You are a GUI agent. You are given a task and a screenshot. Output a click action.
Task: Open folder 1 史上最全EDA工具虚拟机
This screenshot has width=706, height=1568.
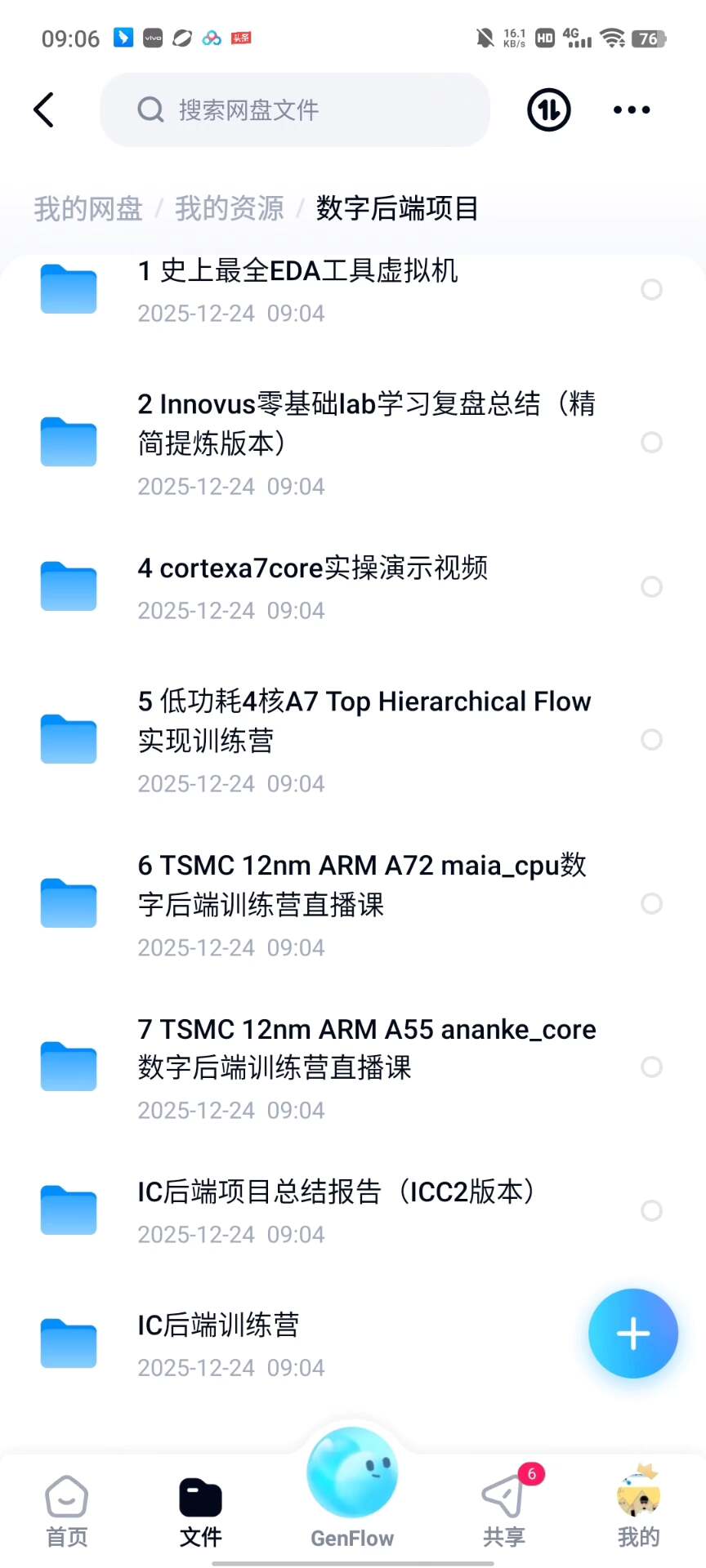click(x=297, y=289)
